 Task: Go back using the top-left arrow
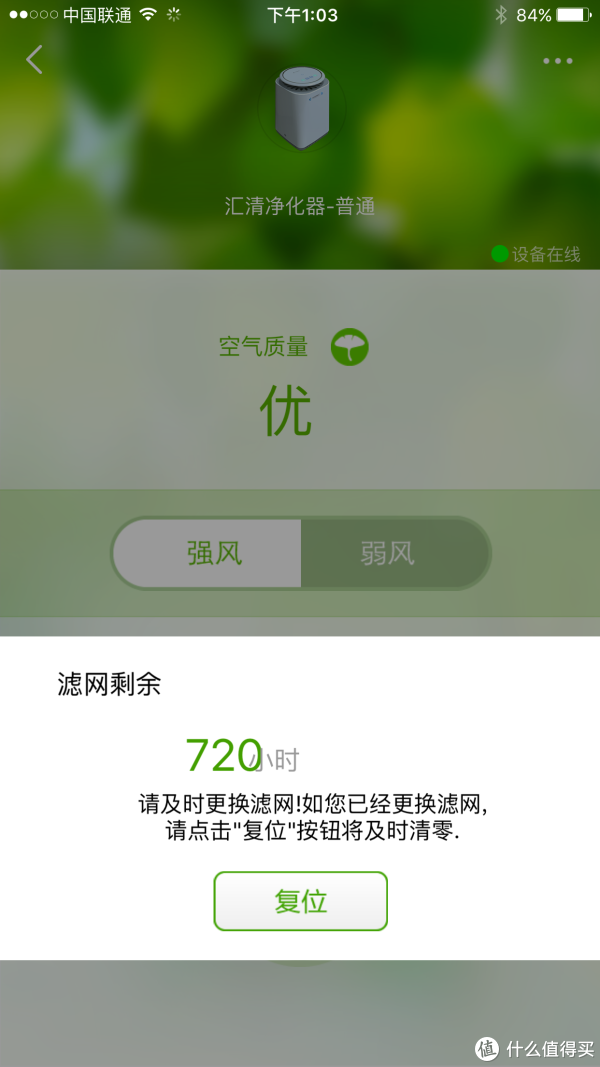coord(35,60)
